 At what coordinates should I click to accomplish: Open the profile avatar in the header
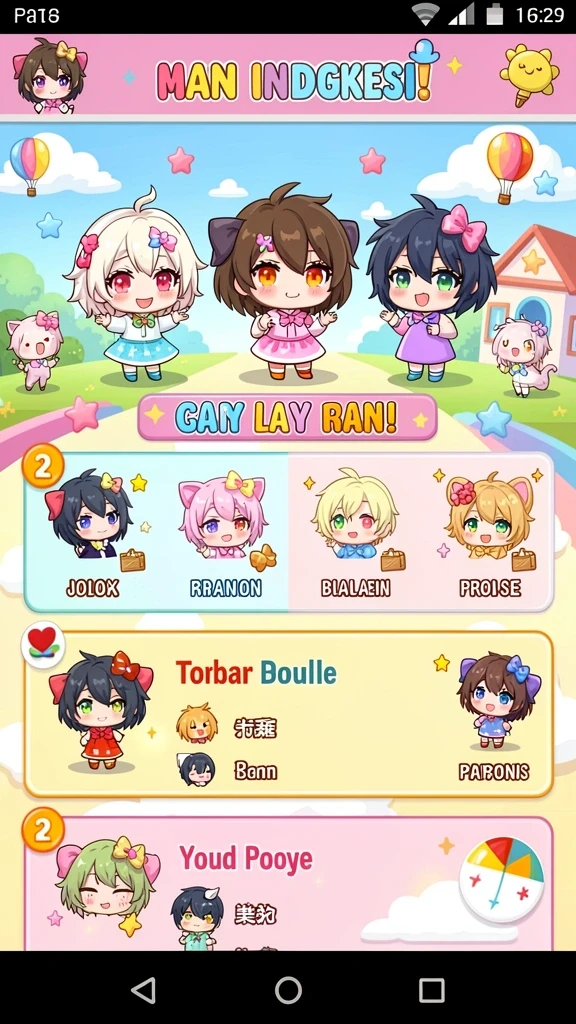coord(50,75)
